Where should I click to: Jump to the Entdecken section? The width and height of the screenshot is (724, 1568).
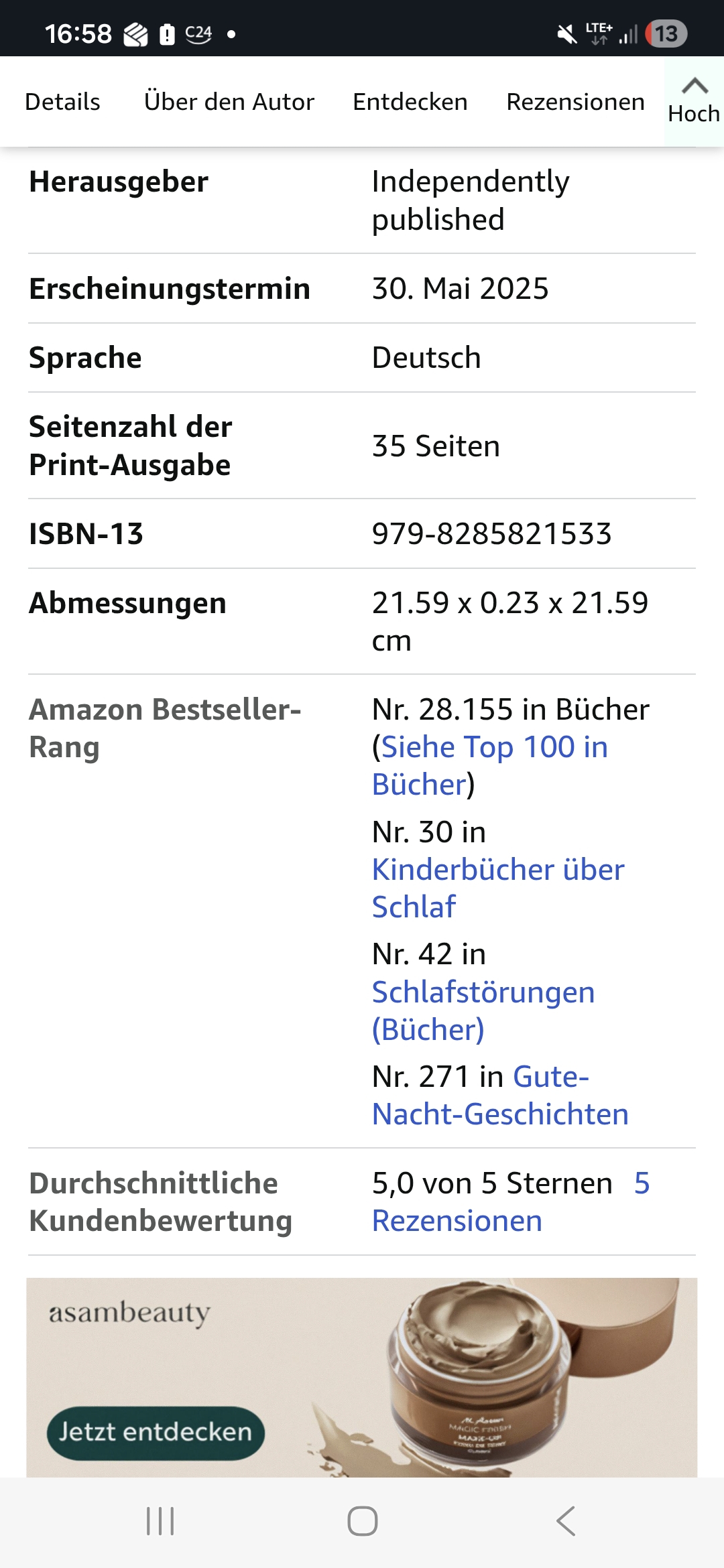click(x=410, y=102)
